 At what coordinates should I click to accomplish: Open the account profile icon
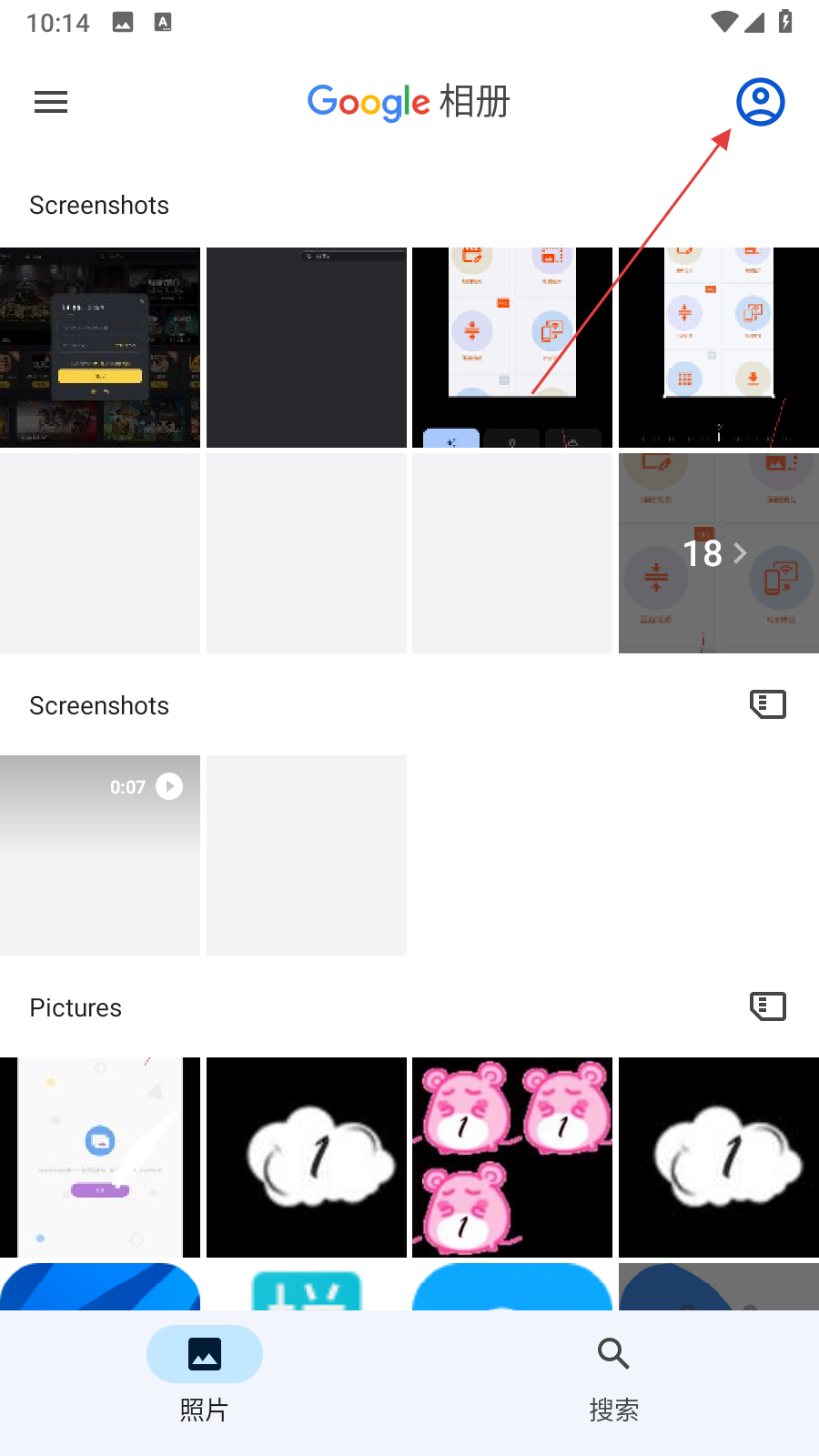pyautogui.click(x=760, y=102)
